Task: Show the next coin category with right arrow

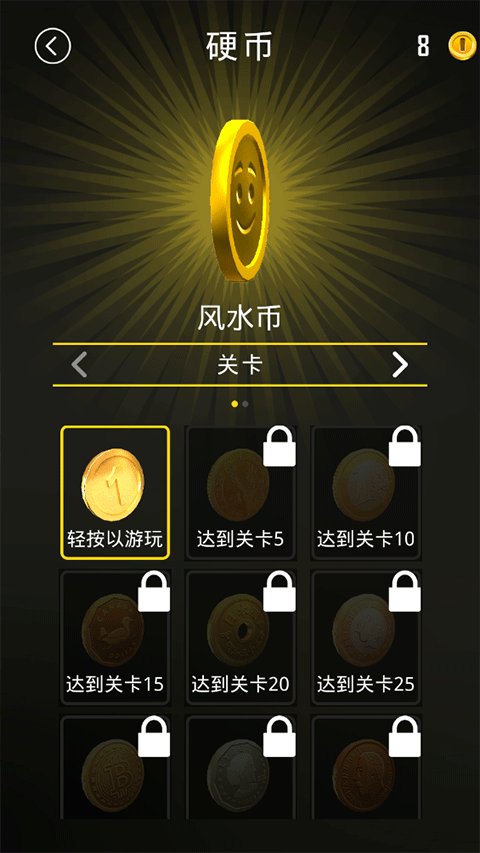Action: click(x=400, y=366)
